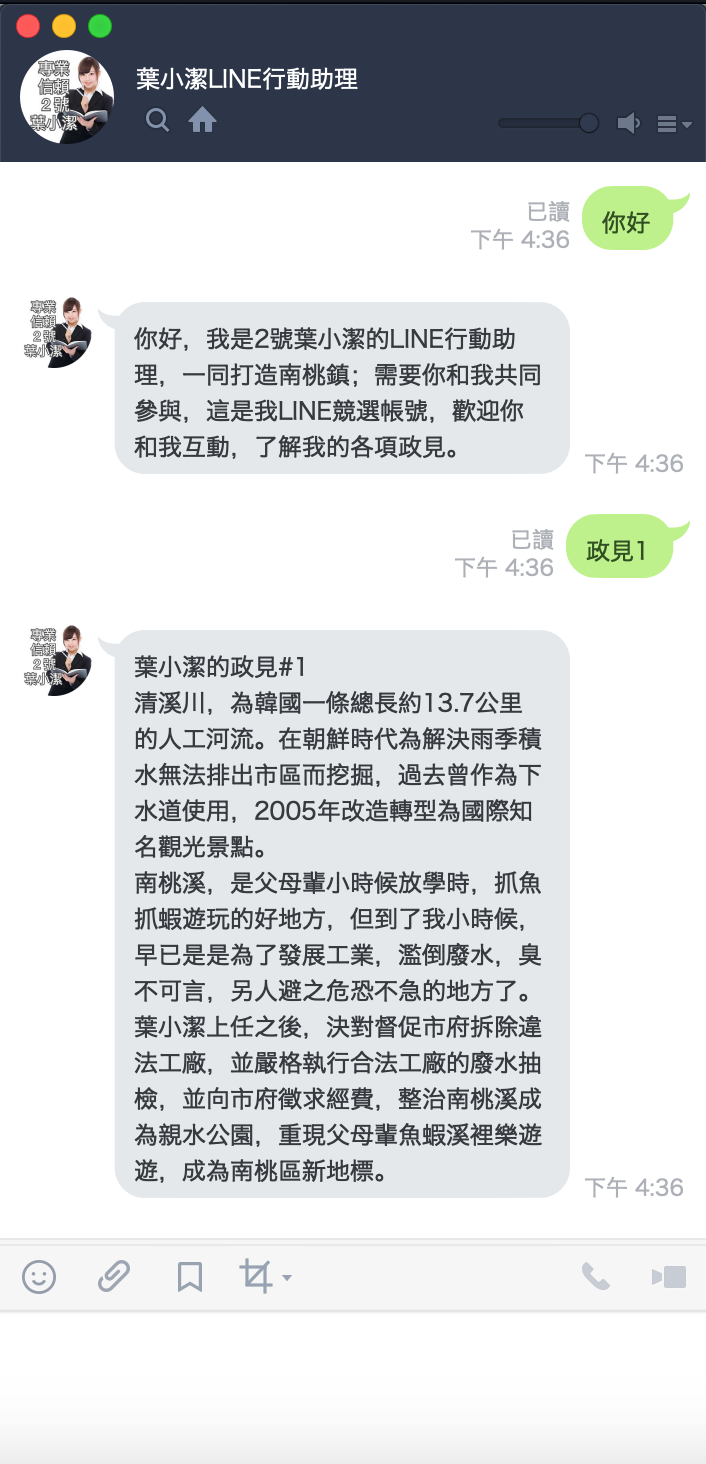The height and width of the screenshot is (1464, 706).
Task: Open saved bookmark Keep icon
Action: [190, 1276]
